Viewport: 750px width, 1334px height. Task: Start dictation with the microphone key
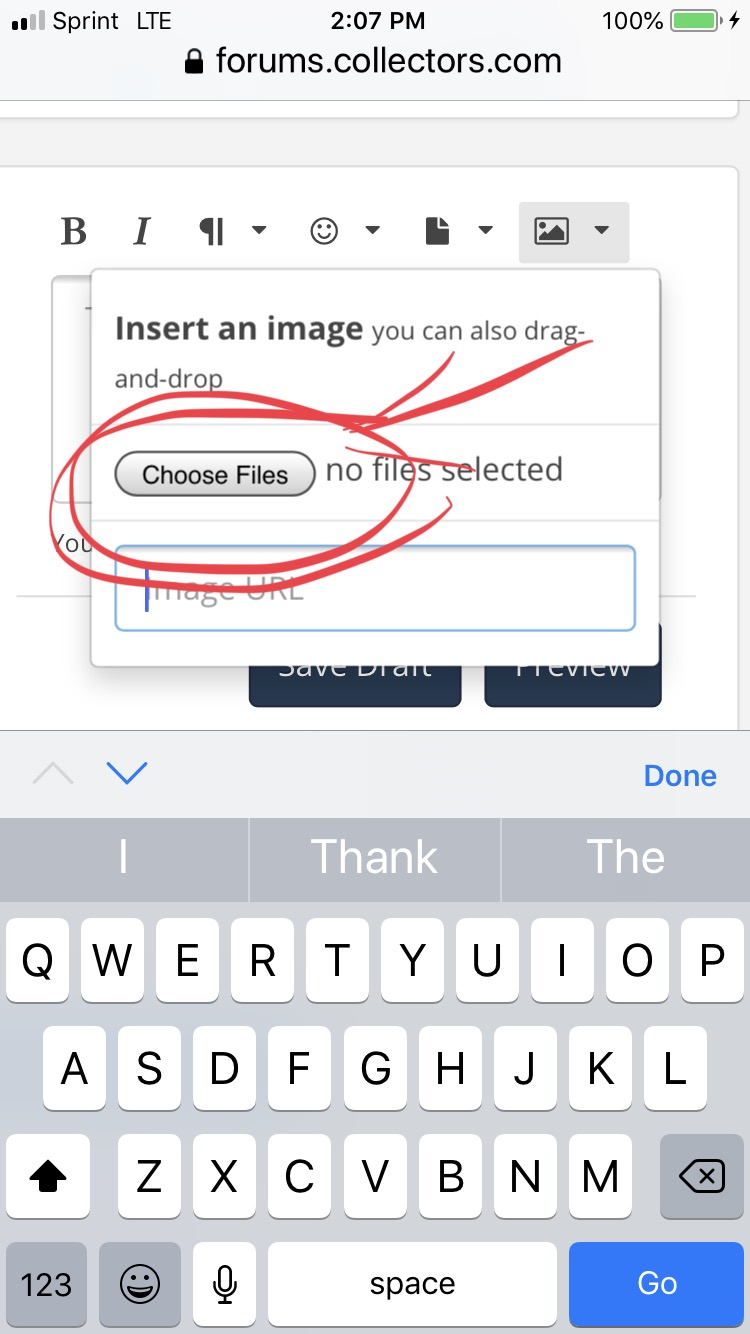[226, 1283]
